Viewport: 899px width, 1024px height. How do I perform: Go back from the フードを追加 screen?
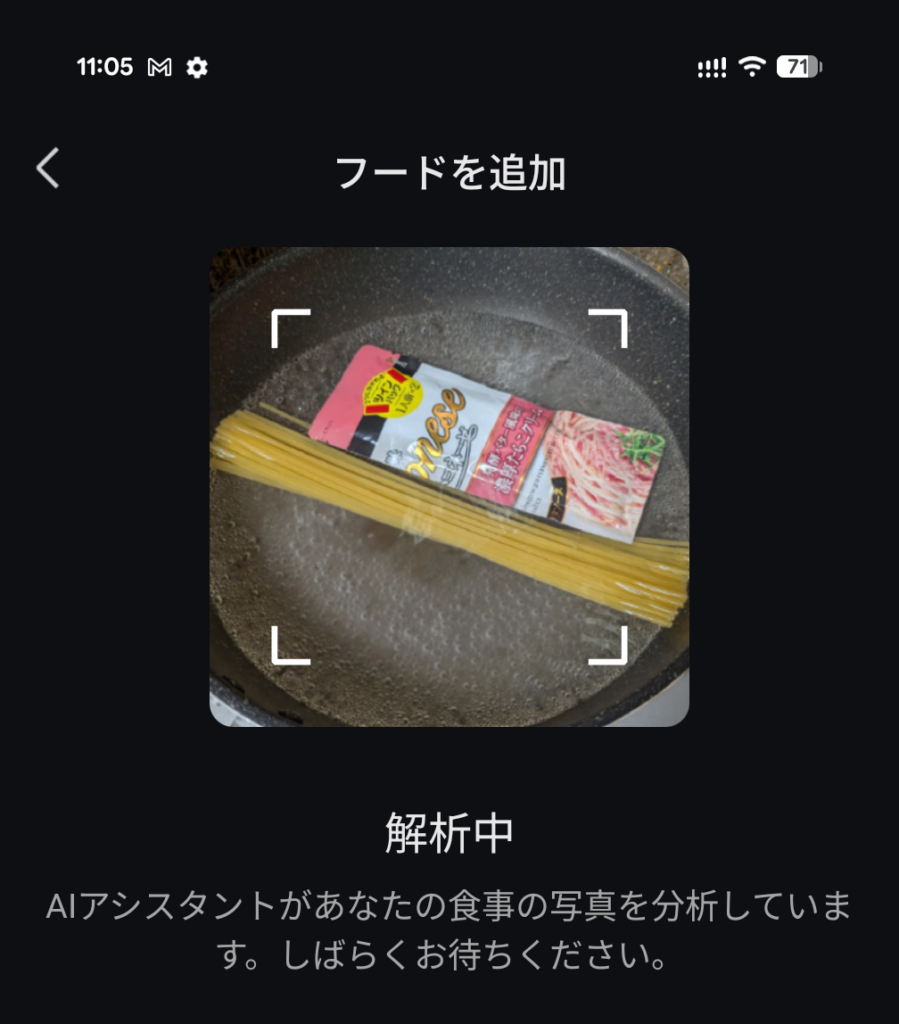[x=48, y=168]
